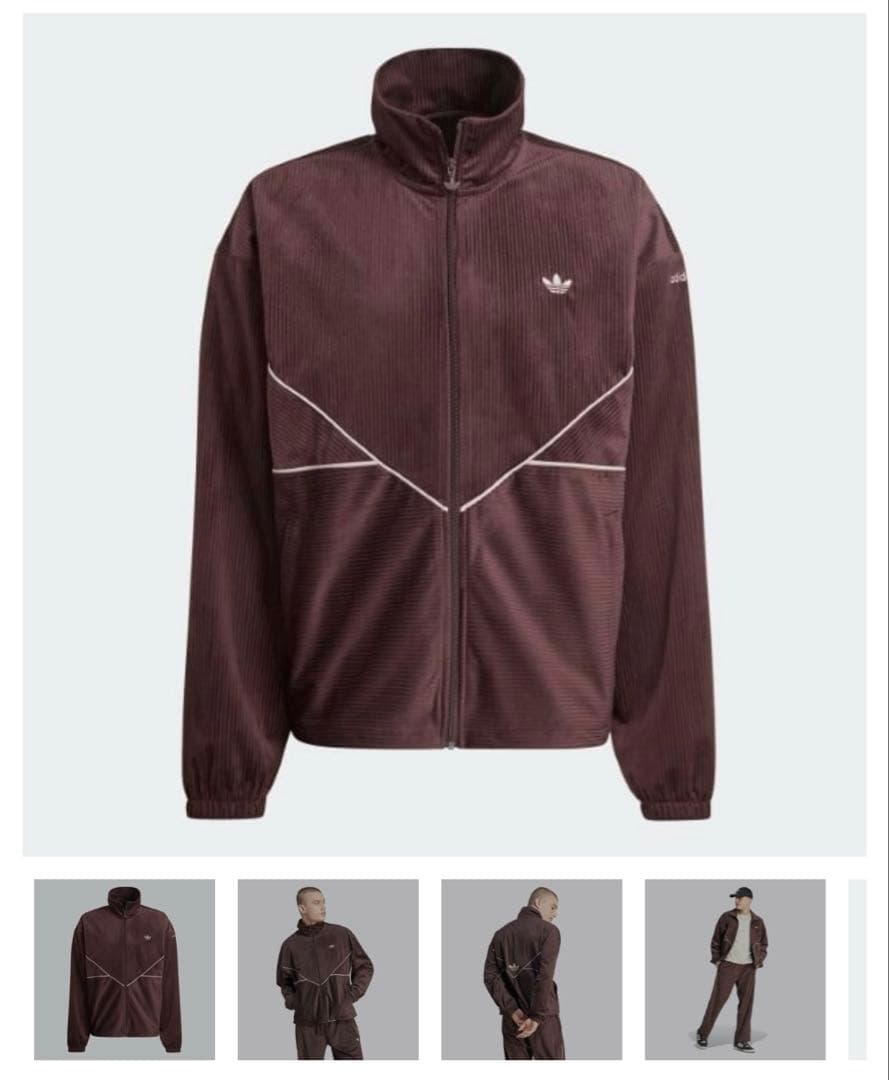Select full-body thumbnail of model in cap
This screenshot has width=889, height=1080.
735,969
